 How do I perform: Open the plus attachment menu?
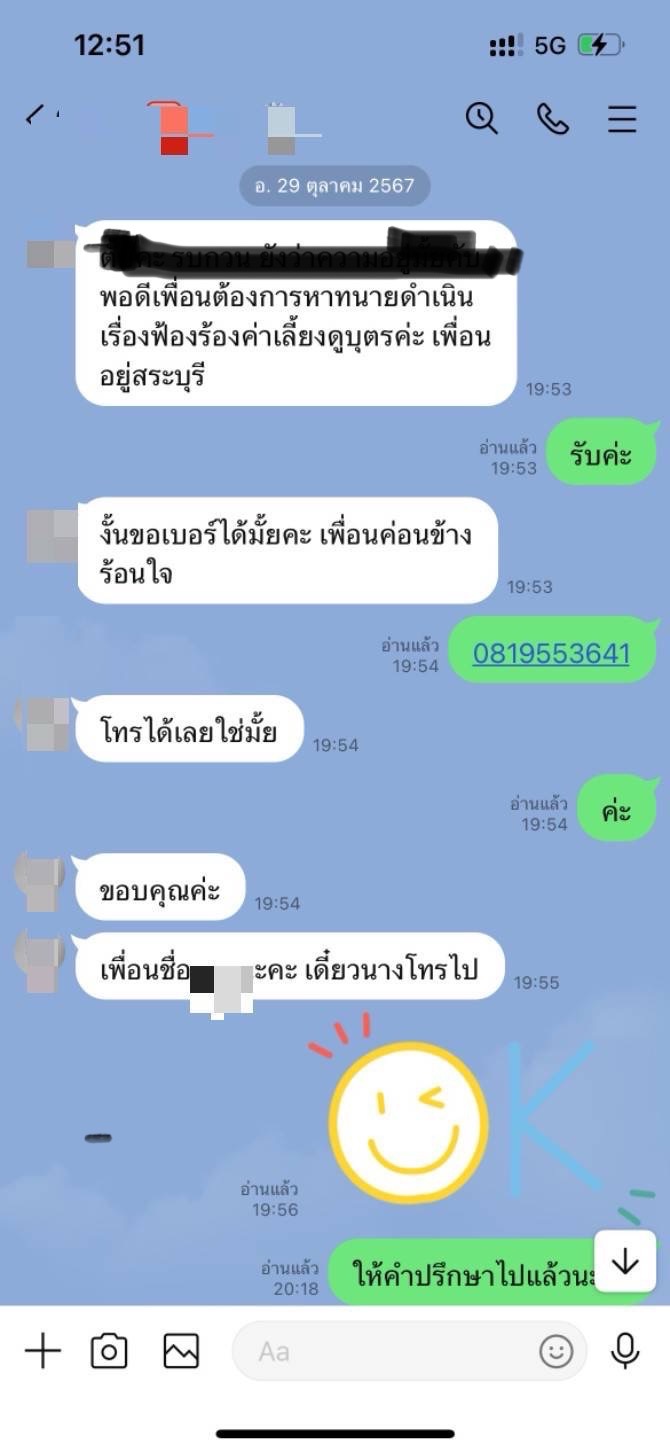(43, 1352)
